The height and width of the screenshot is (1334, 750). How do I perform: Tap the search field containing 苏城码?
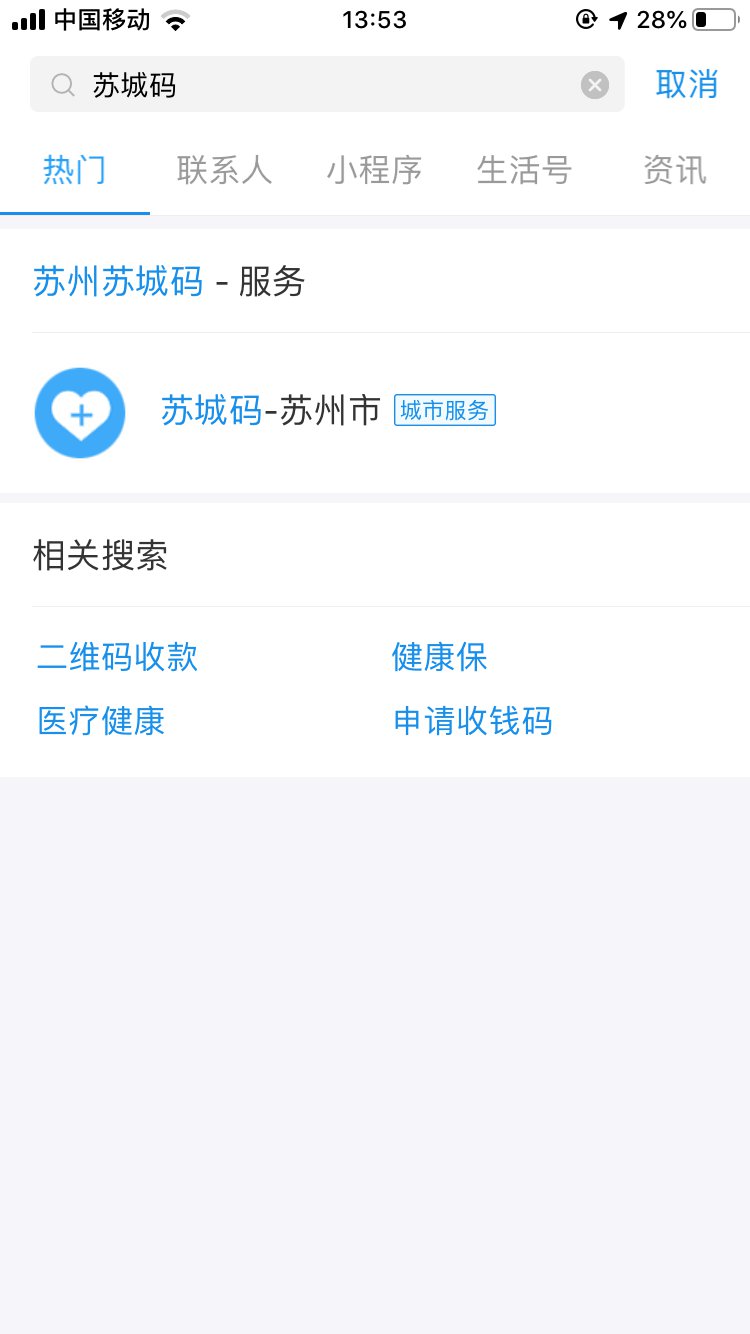coord(320,85)
